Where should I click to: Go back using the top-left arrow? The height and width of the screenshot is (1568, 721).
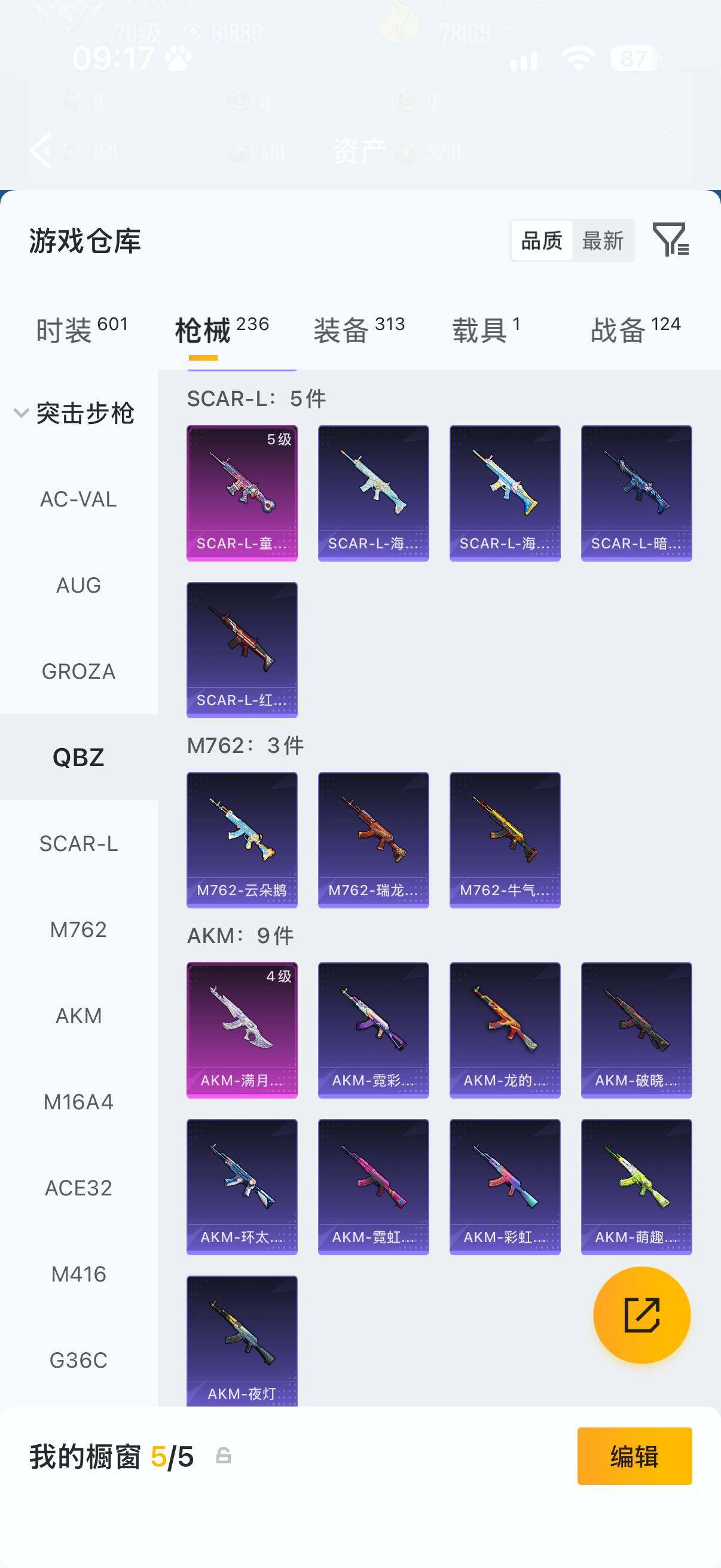40,150
